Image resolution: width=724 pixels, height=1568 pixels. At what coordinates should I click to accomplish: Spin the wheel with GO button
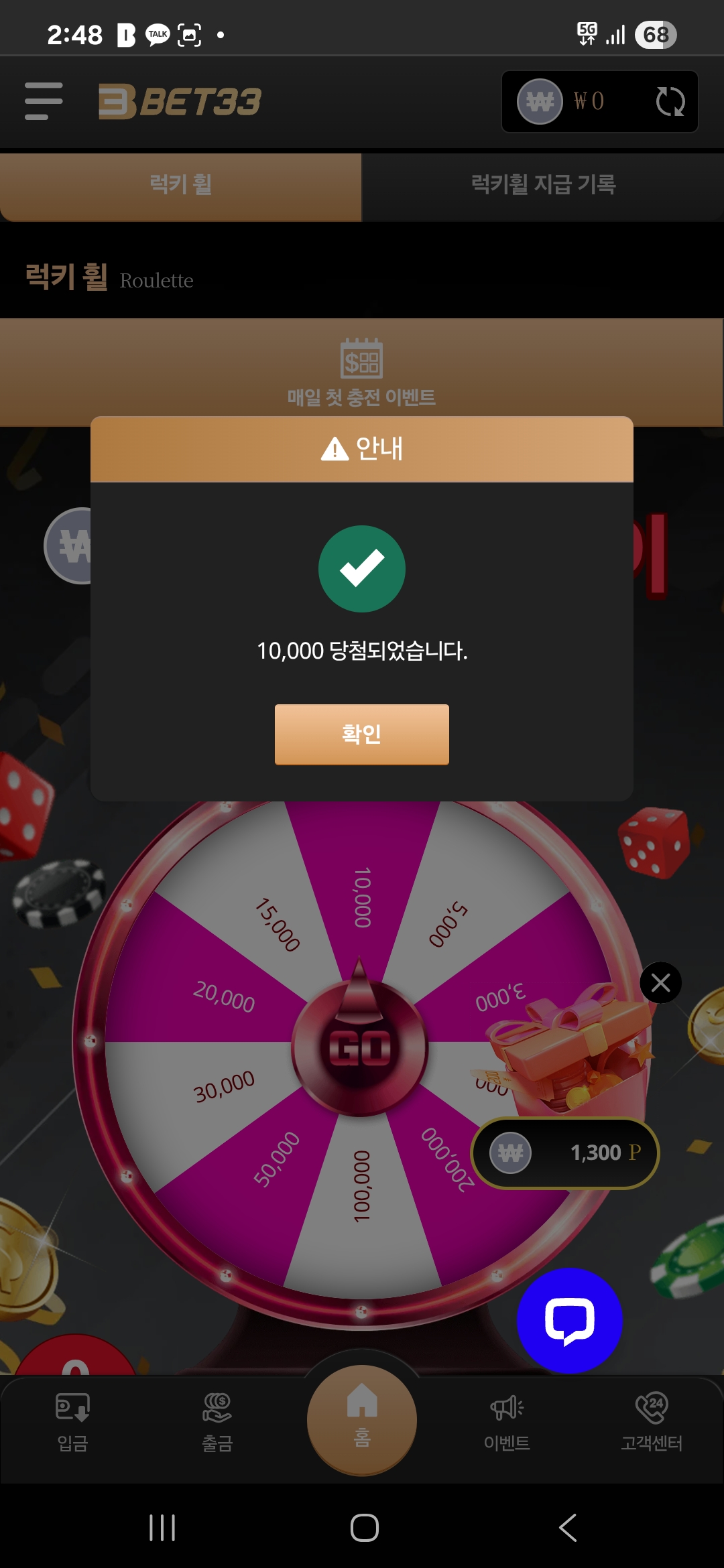click(x=360, y=1048)
